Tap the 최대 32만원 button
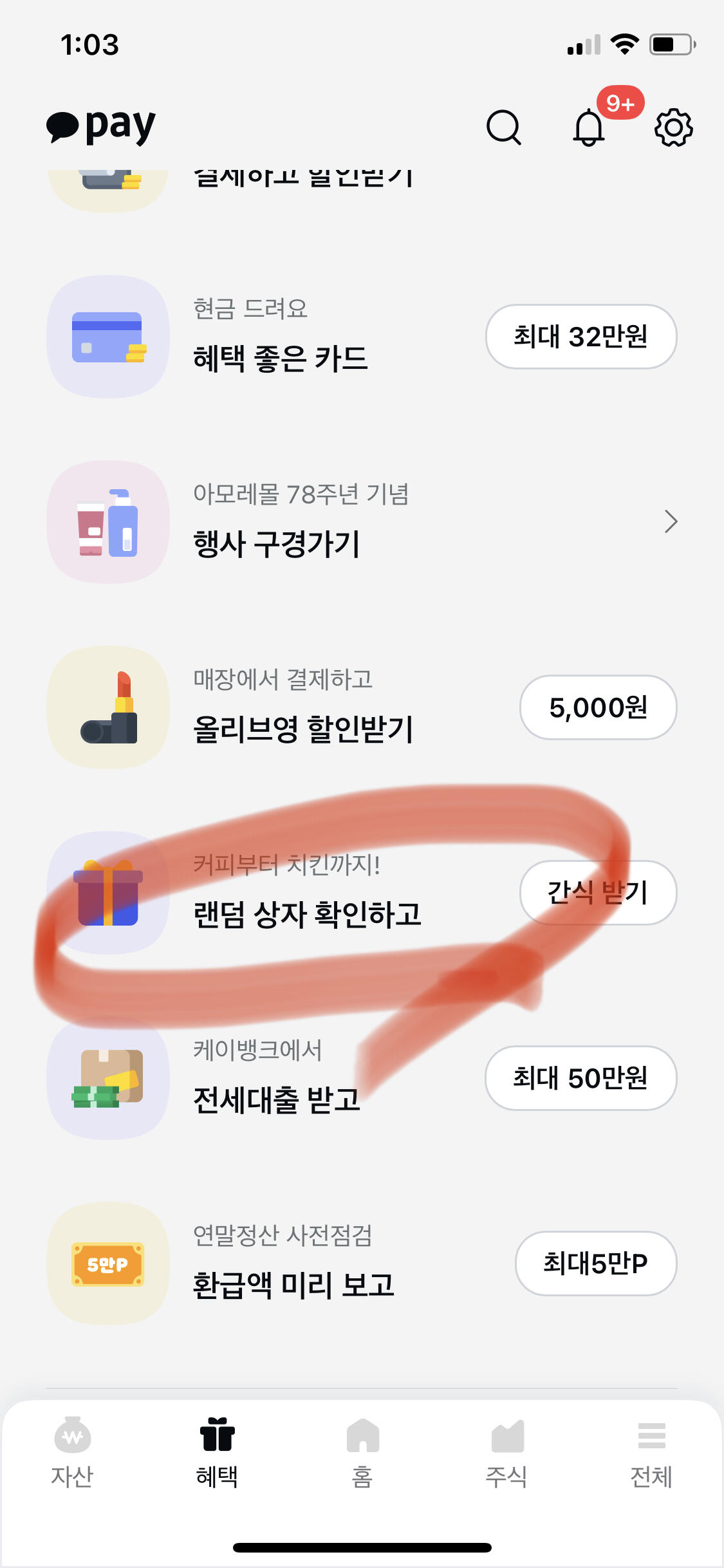Screen dimensions: 724x1568 click(x=580, y=337)
